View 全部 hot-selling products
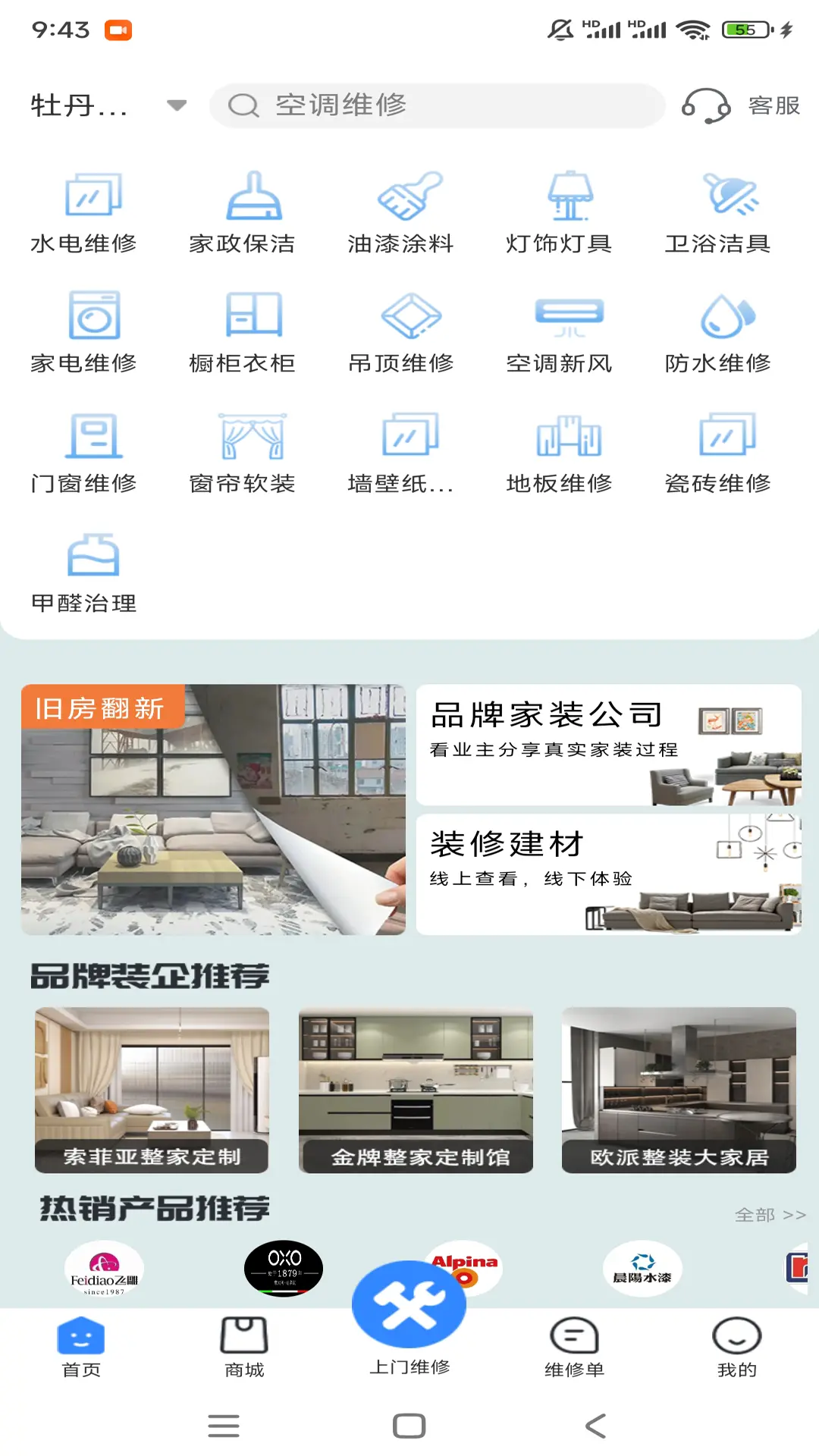This screenshot has height=1456, width=819. click(x=769, y=1215)
